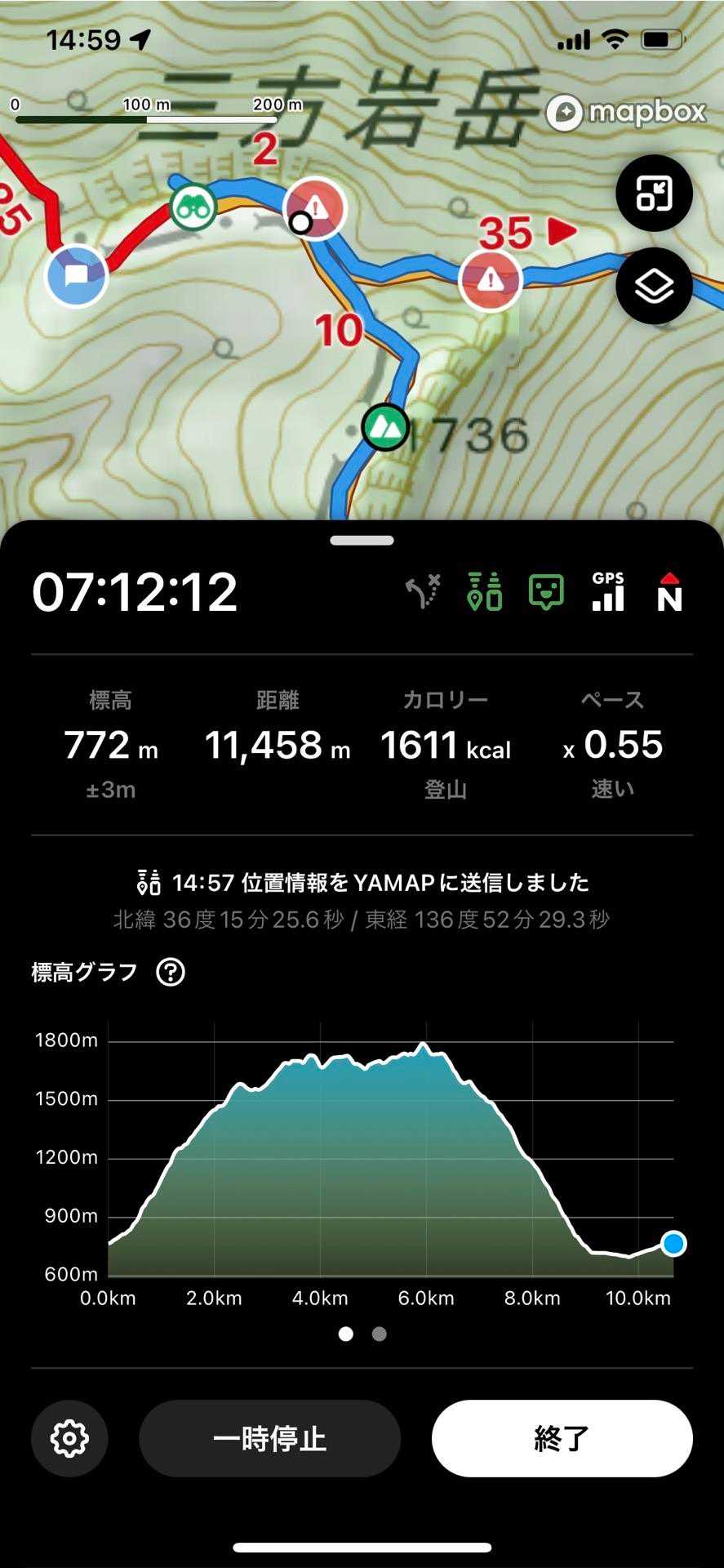Tap the green face message icon
Viewport: 724px width, 1568px height.
click(x=546, y=592)
